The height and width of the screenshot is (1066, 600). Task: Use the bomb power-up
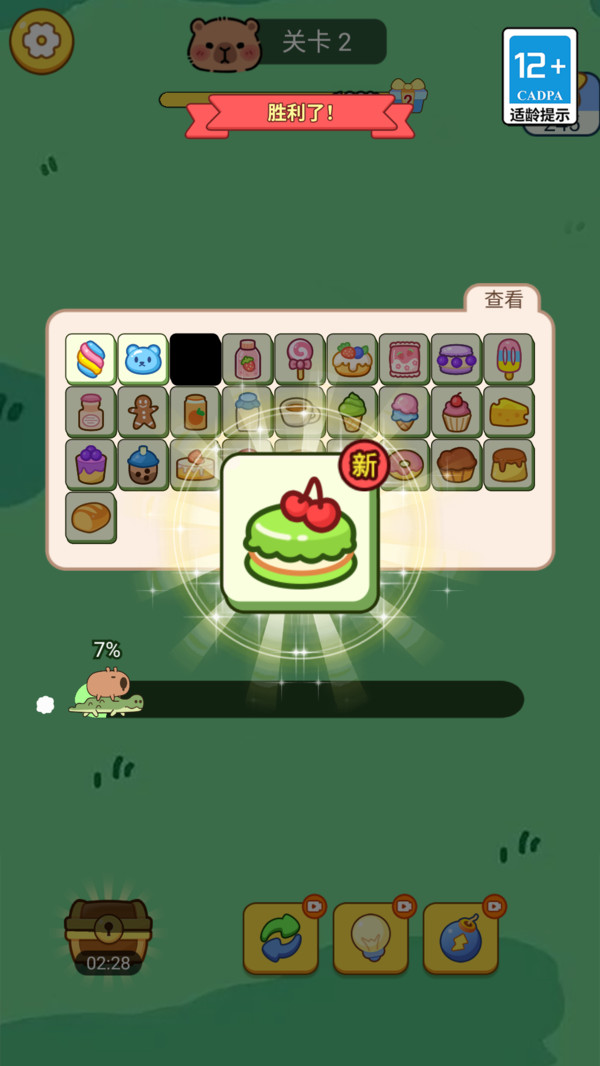[x=460, y=938]
